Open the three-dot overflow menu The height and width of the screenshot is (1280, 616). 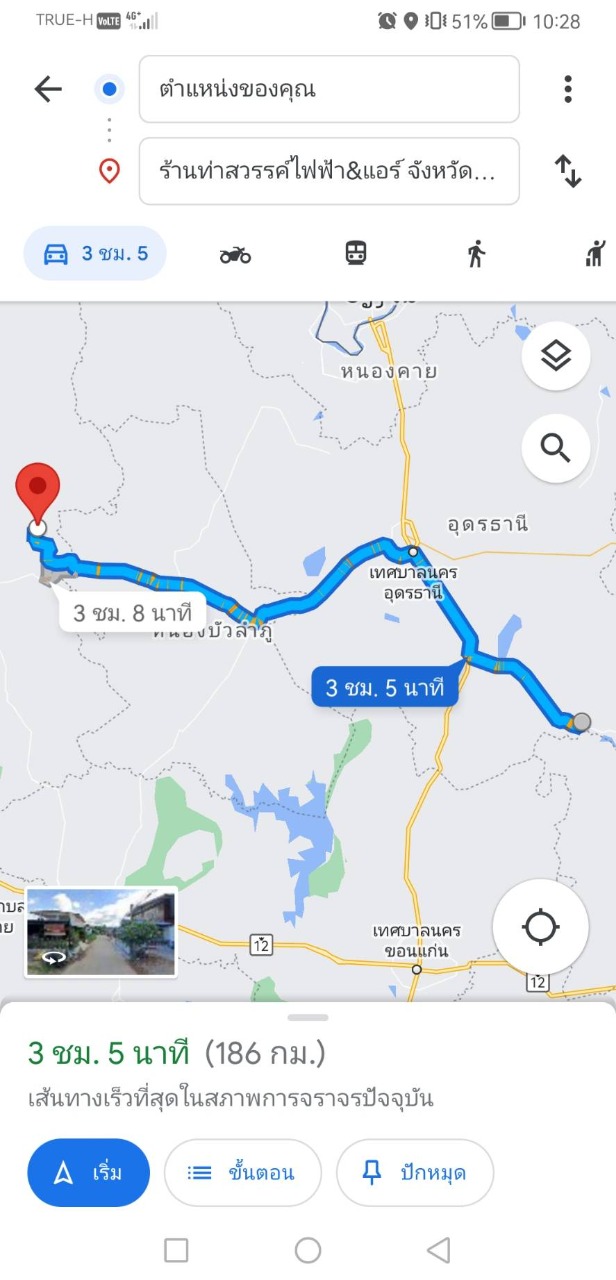tap(568, 90)
